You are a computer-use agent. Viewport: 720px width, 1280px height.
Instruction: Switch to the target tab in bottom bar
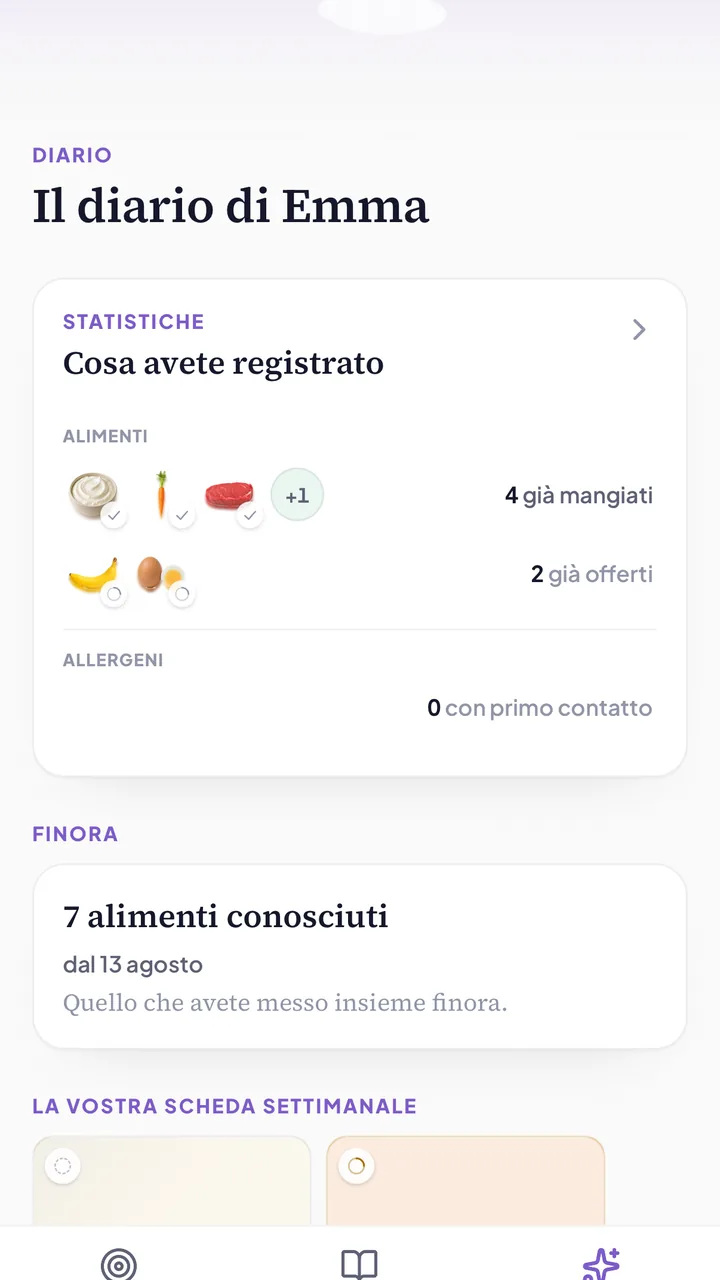click(x=119, y=1264)
